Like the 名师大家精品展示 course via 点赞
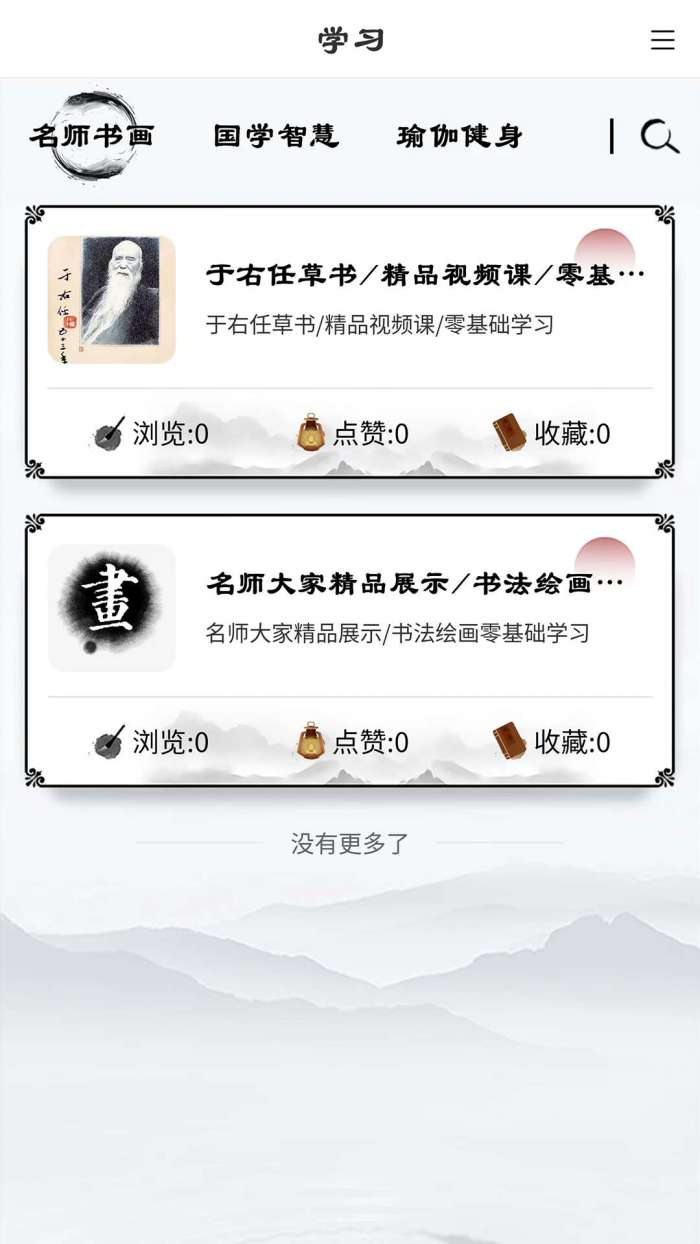Image resolution: width=700 pixels, height=1244 pixels. 352,742
